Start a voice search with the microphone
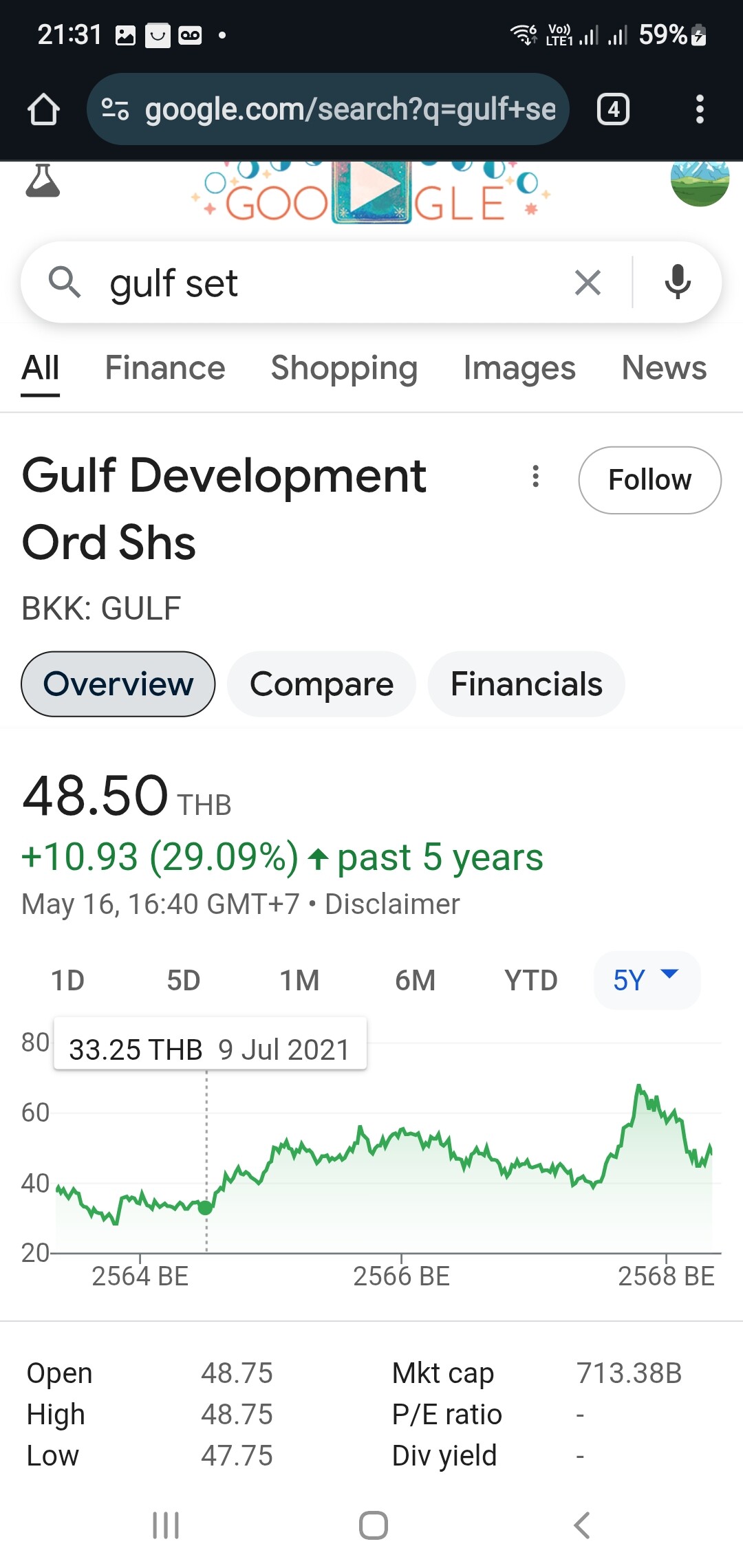The width and height of the screenshot is (743, 1568). click(x=678, y=282)
